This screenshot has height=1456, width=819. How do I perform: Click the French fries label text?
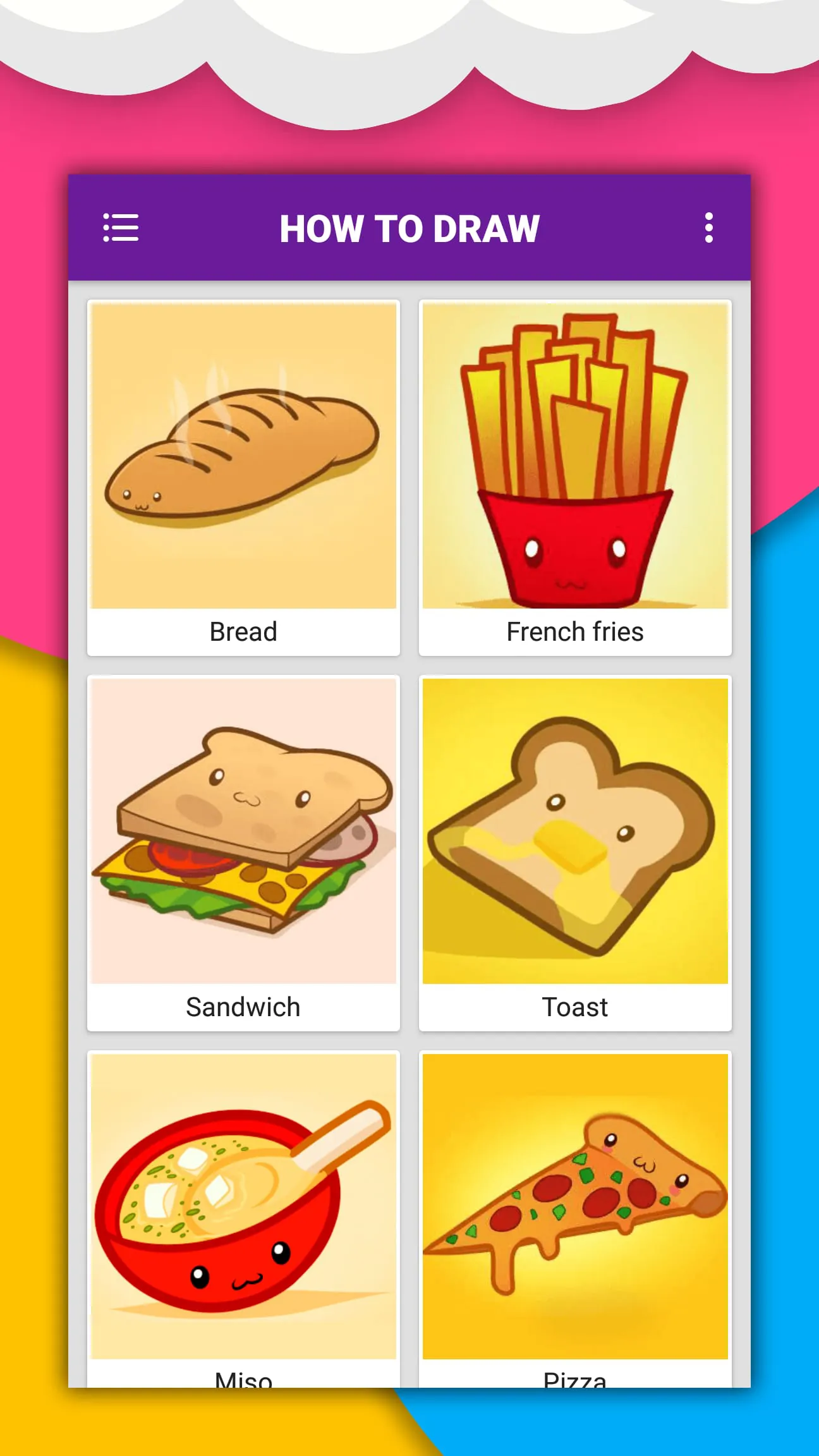(x=574, y=631)
